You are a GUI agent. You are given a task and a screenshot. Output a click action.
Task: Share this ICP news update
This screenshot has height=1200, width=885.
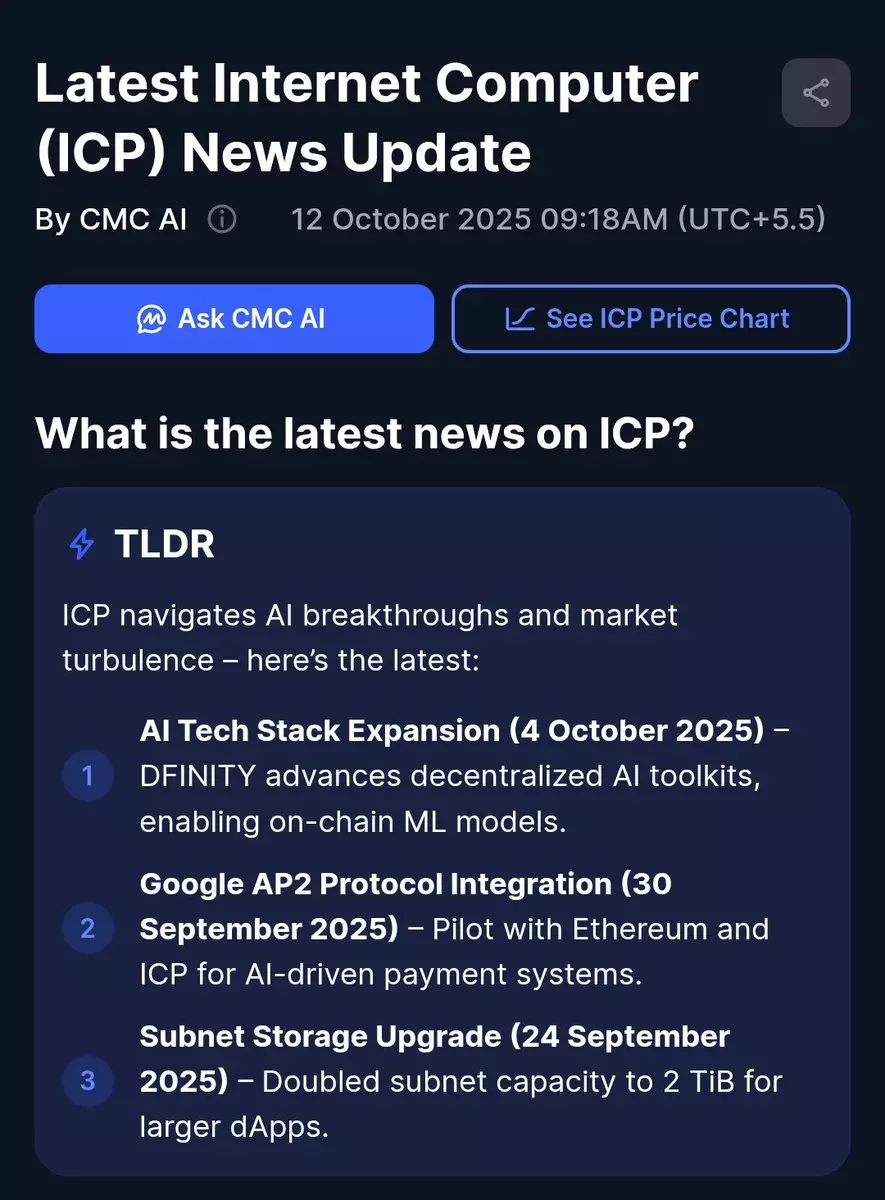tap(816, 94)
